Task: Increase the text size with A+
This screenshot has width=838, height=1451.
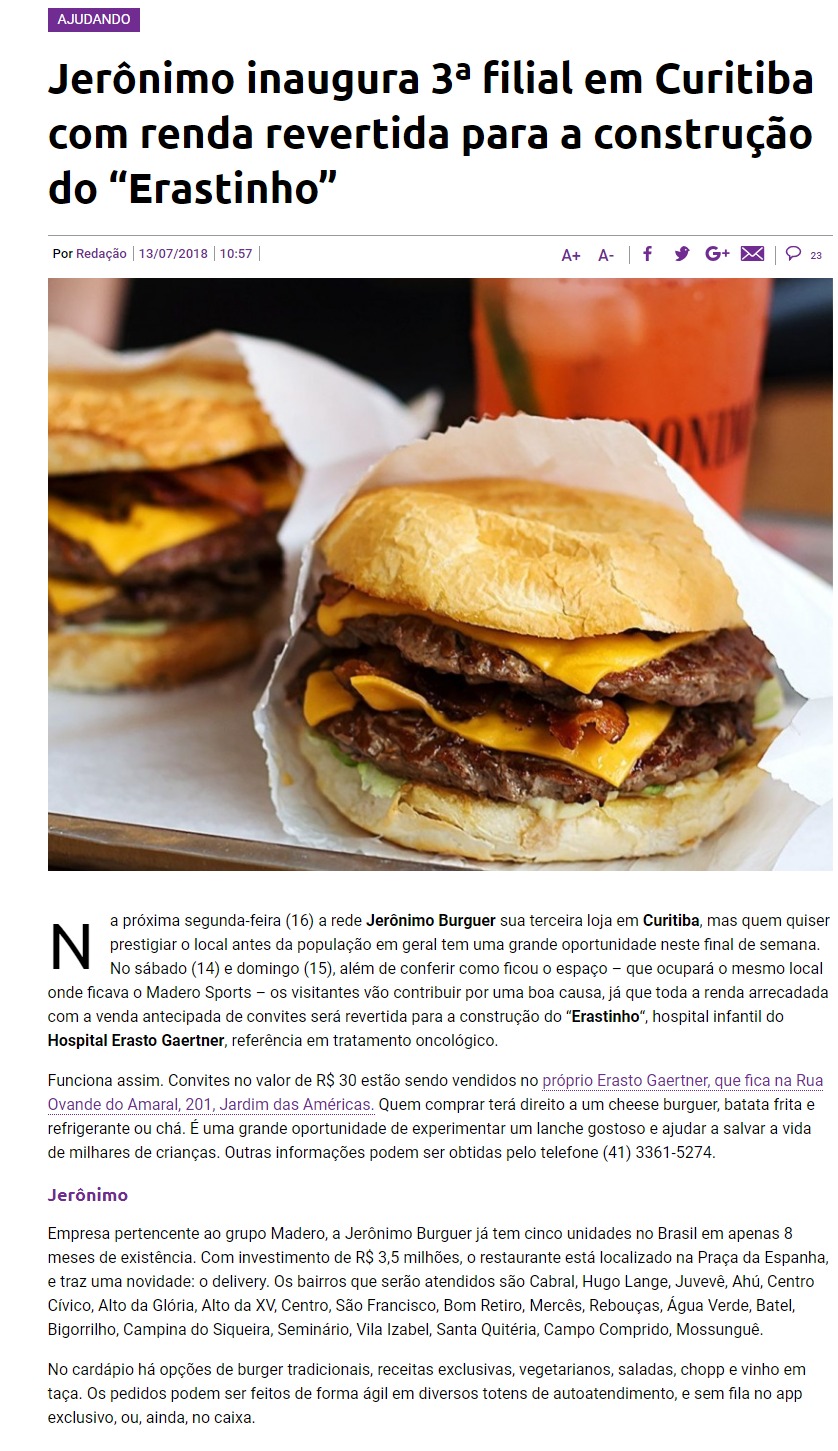Action: pos(571,255)
